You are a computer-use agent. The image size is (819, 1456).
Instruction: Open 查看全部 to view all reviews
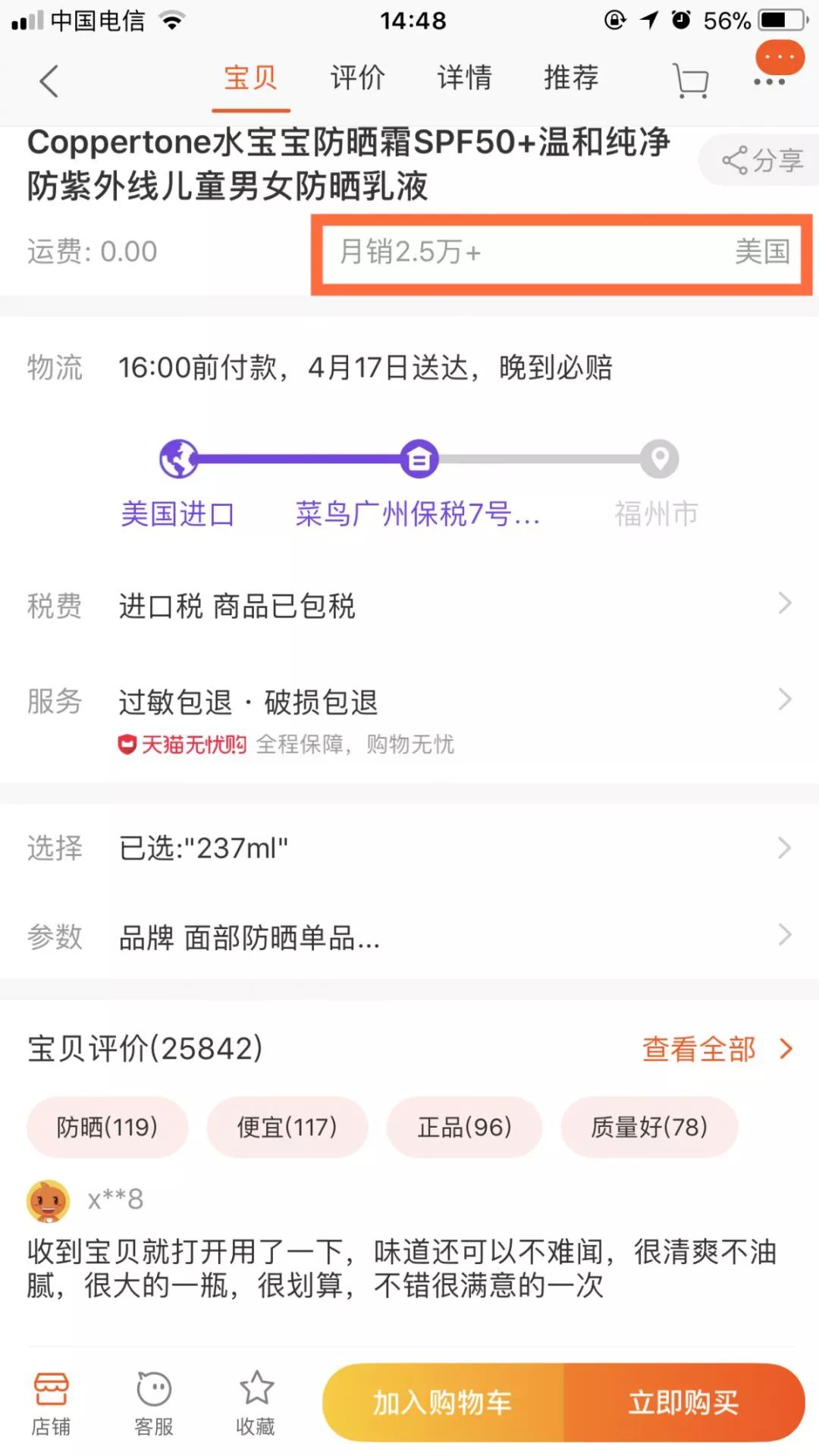(698, 1049)
